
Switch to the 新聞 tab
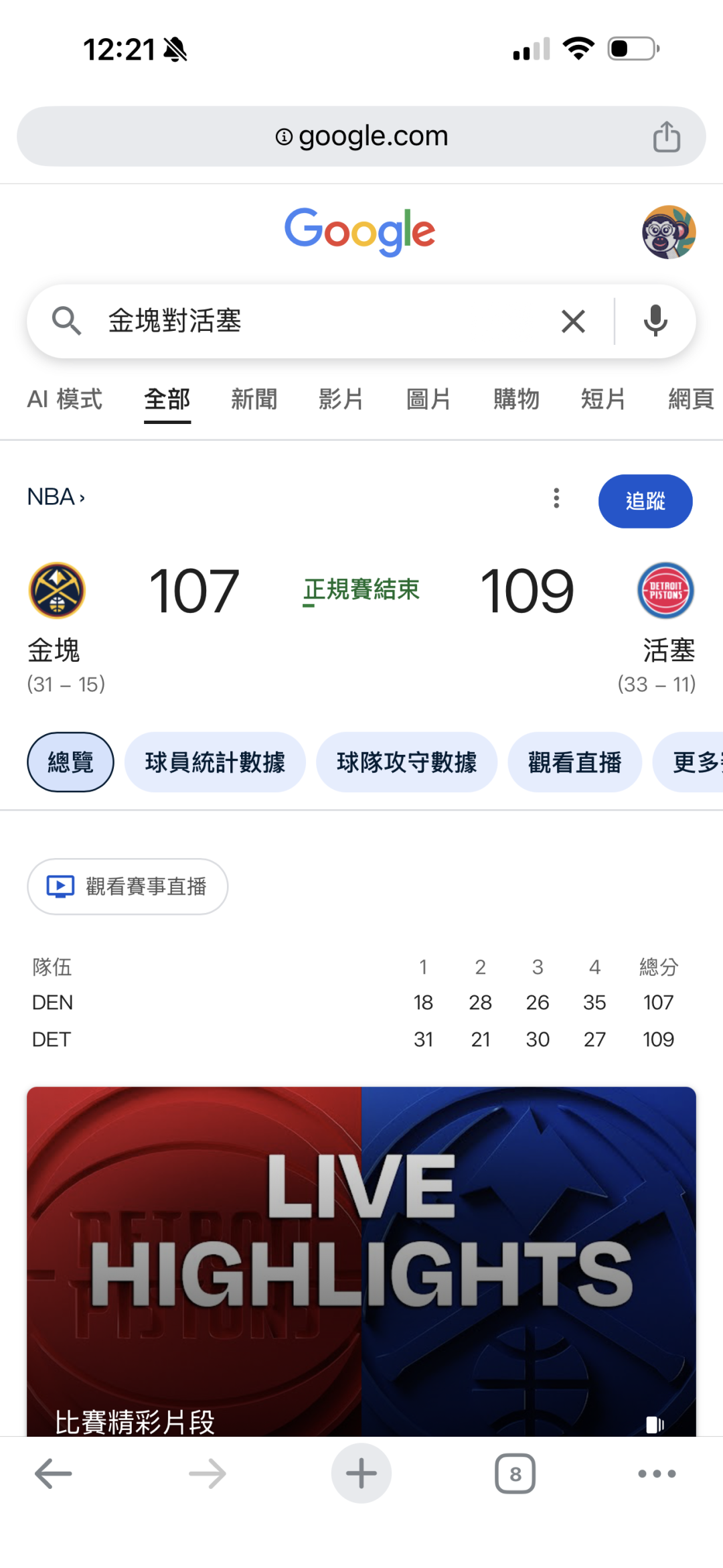(x=254, y=399)
